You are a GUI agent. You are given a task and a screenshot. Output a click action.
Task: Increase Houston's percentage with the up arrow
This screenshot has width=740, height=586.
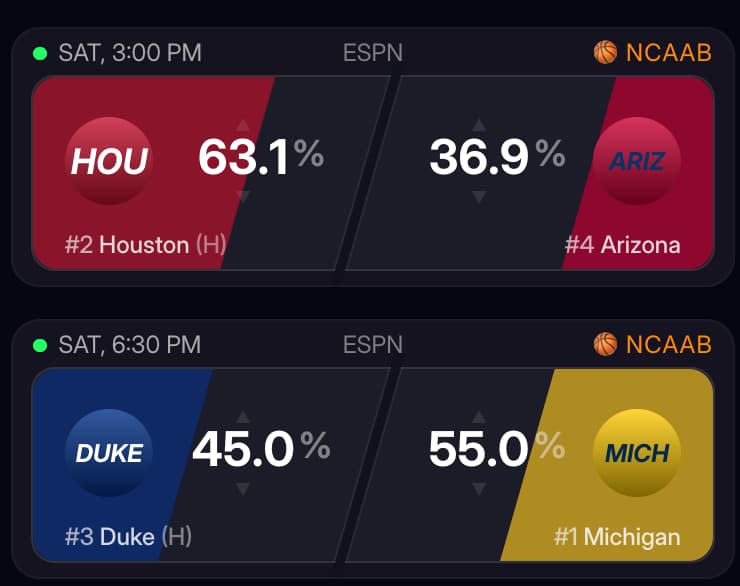tap(242, 126)
